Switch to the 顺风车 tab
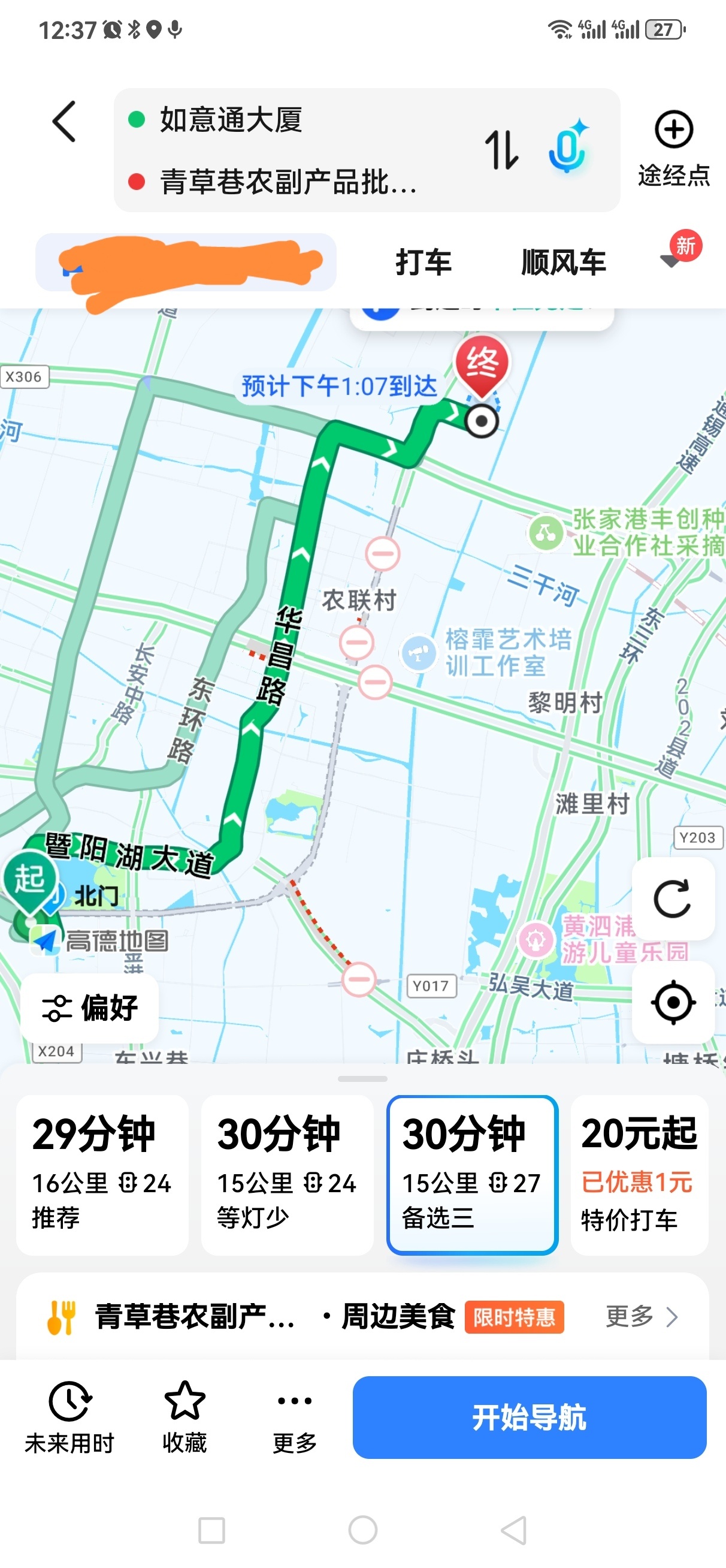Viewport: 726px width, 1568px height. (563, 263)
